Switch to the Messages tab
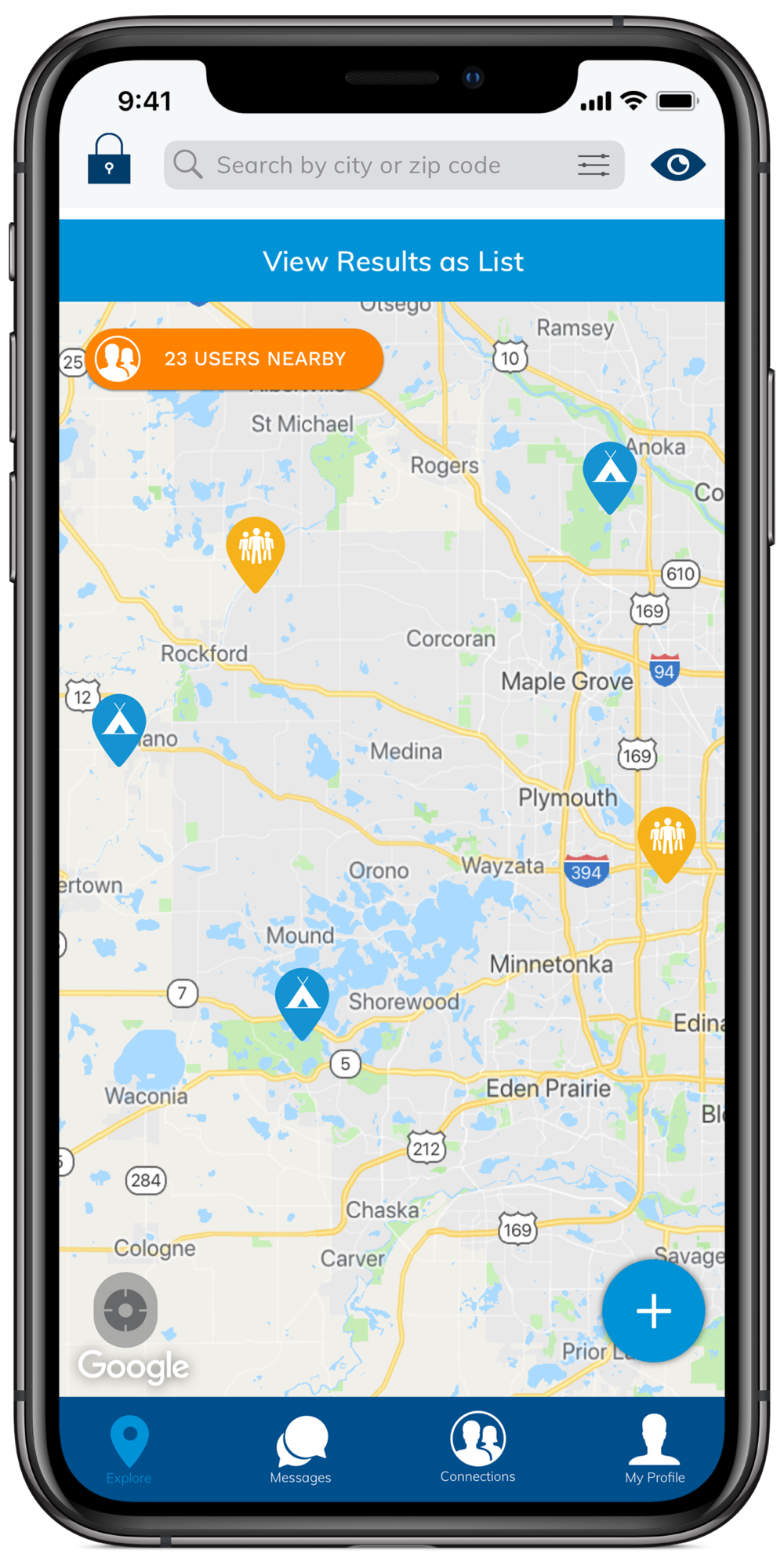 pyautogui.click(x=301, y=1450)
